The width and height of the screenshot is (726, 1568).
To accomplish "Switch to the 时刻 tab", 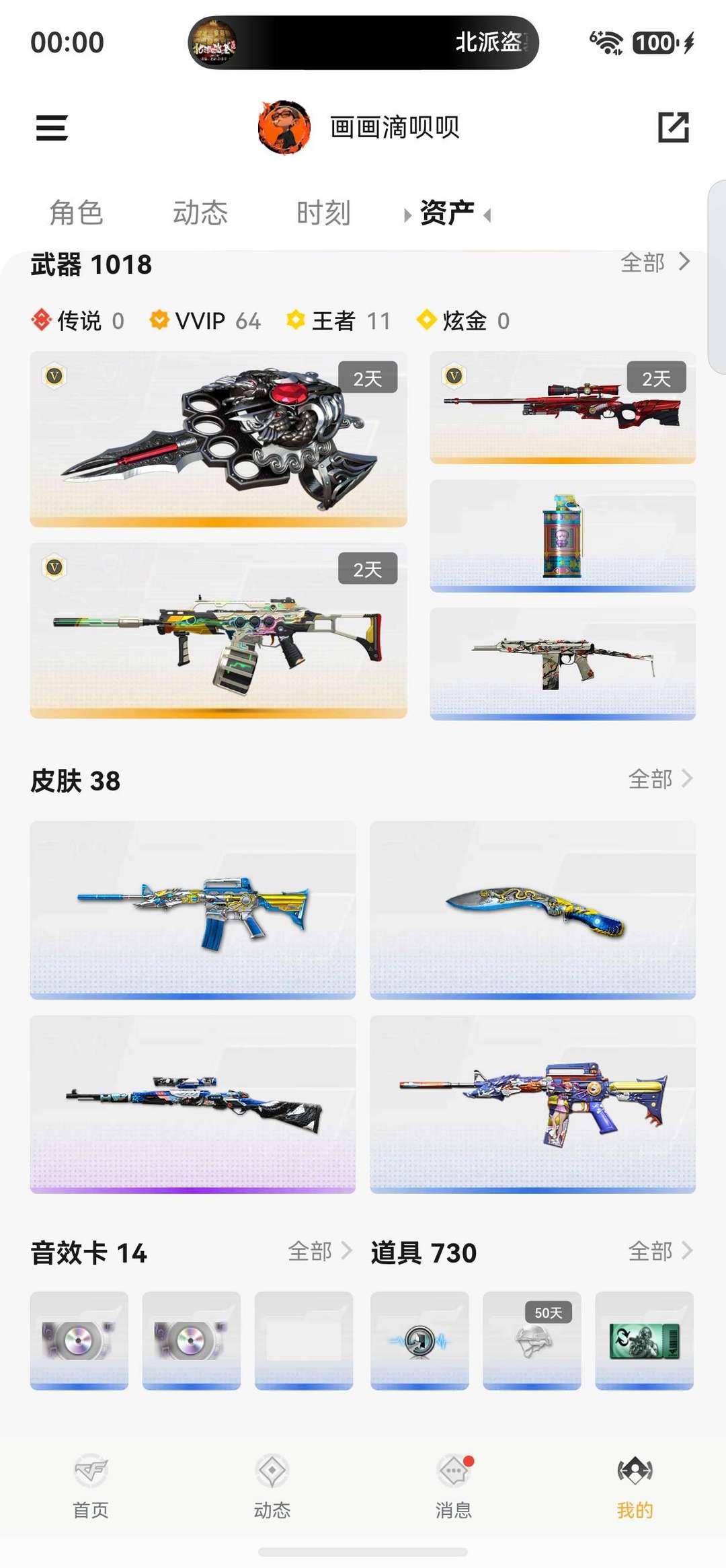I will click(x=323, y=213).
